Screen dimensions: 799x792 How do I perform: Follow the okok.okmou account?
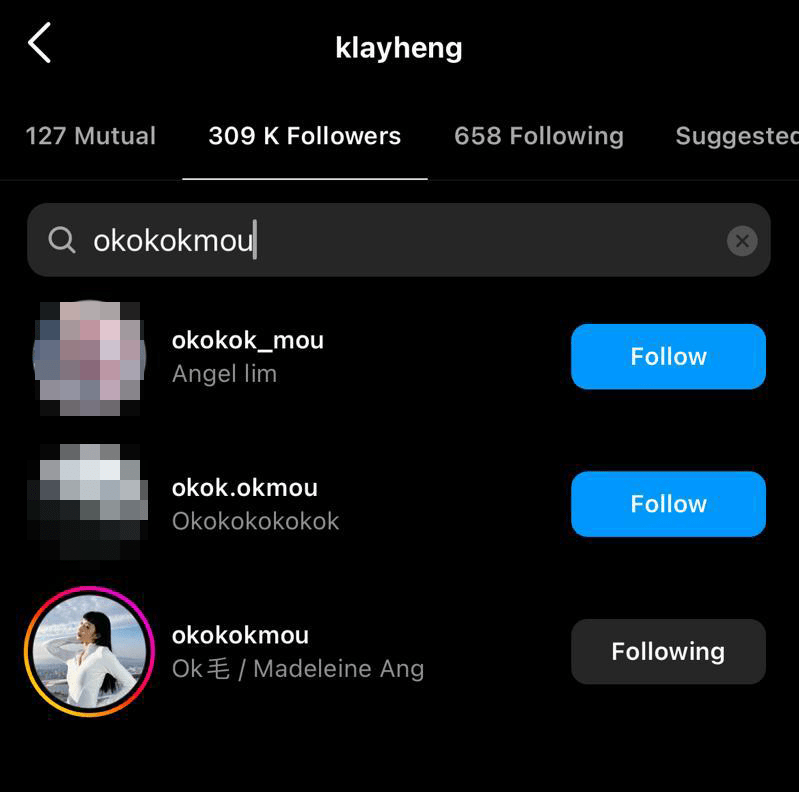668,504
